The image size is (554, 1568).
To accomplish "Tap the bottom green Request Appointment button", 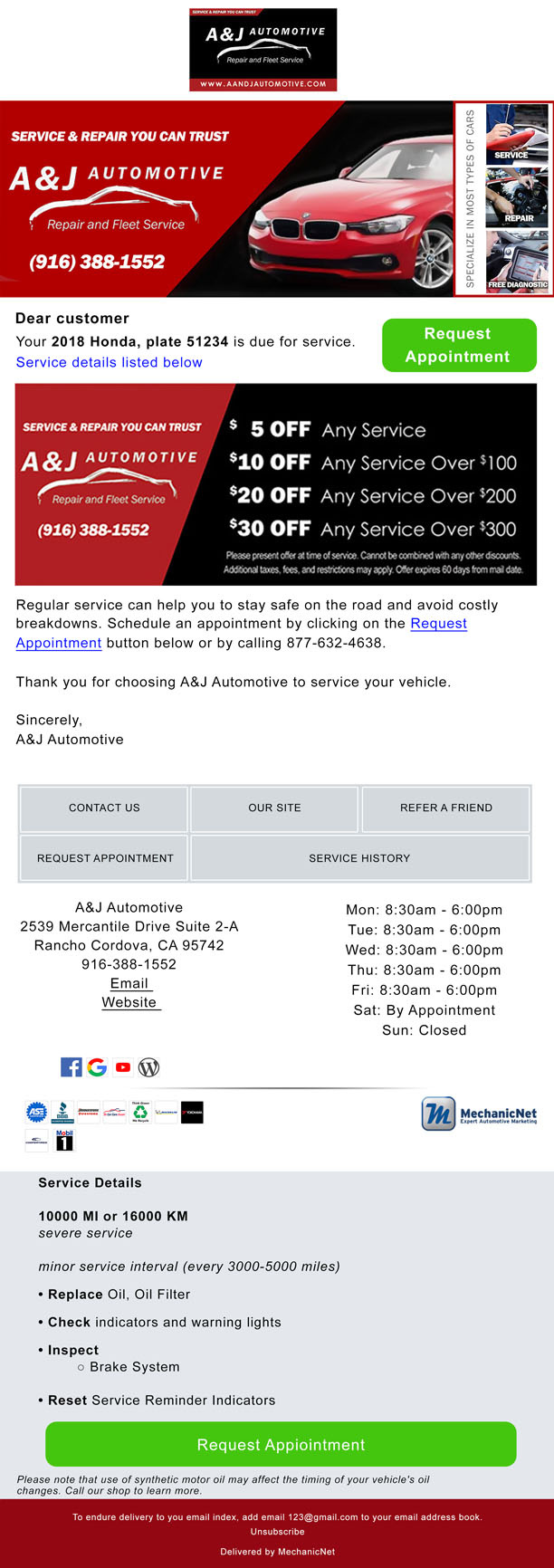I will coord(281,1444).
